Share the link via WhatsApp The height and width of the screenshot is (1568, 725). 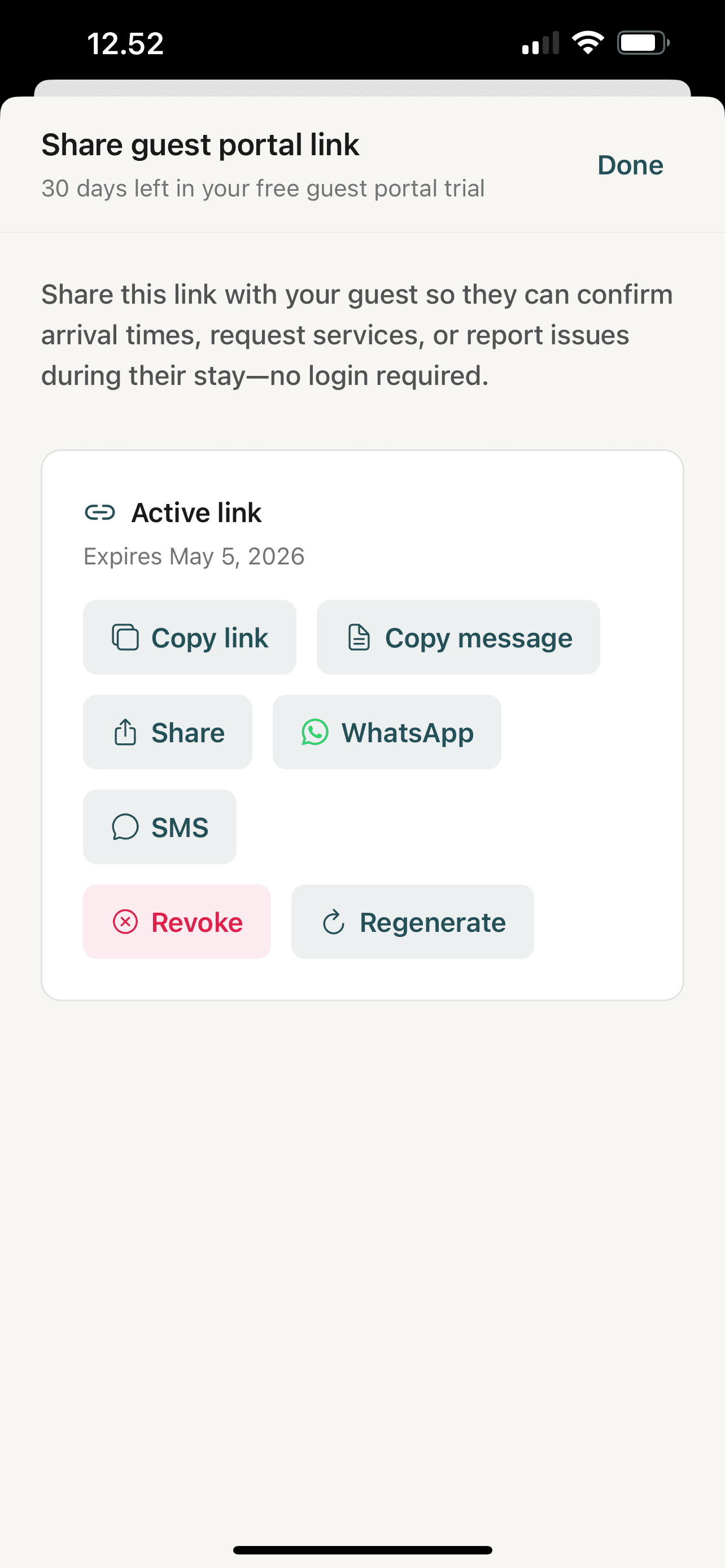point(386,732)
